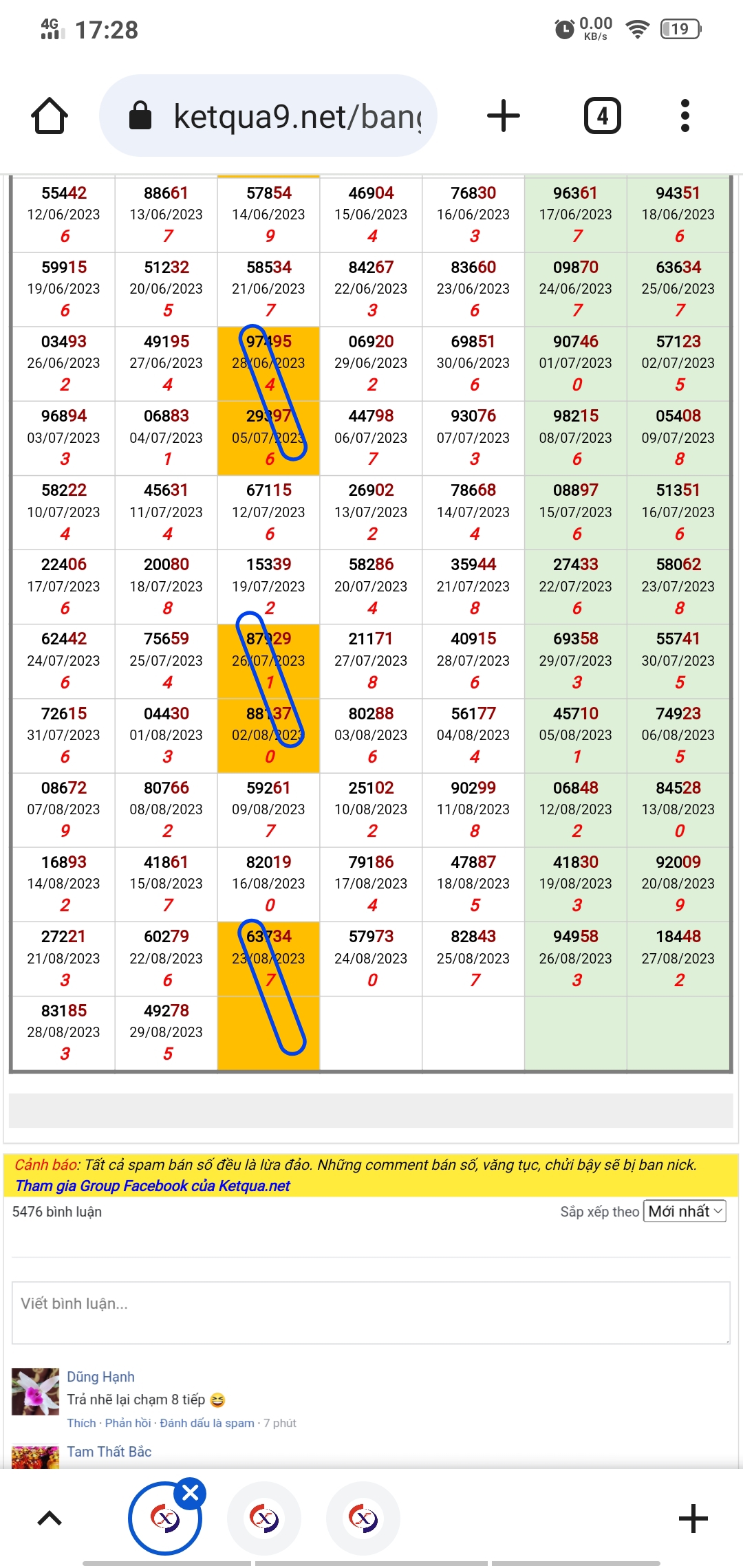Screen dimensions: 743x1568
Task: Close the current tab with the X badge
Action: [191, 1492]
